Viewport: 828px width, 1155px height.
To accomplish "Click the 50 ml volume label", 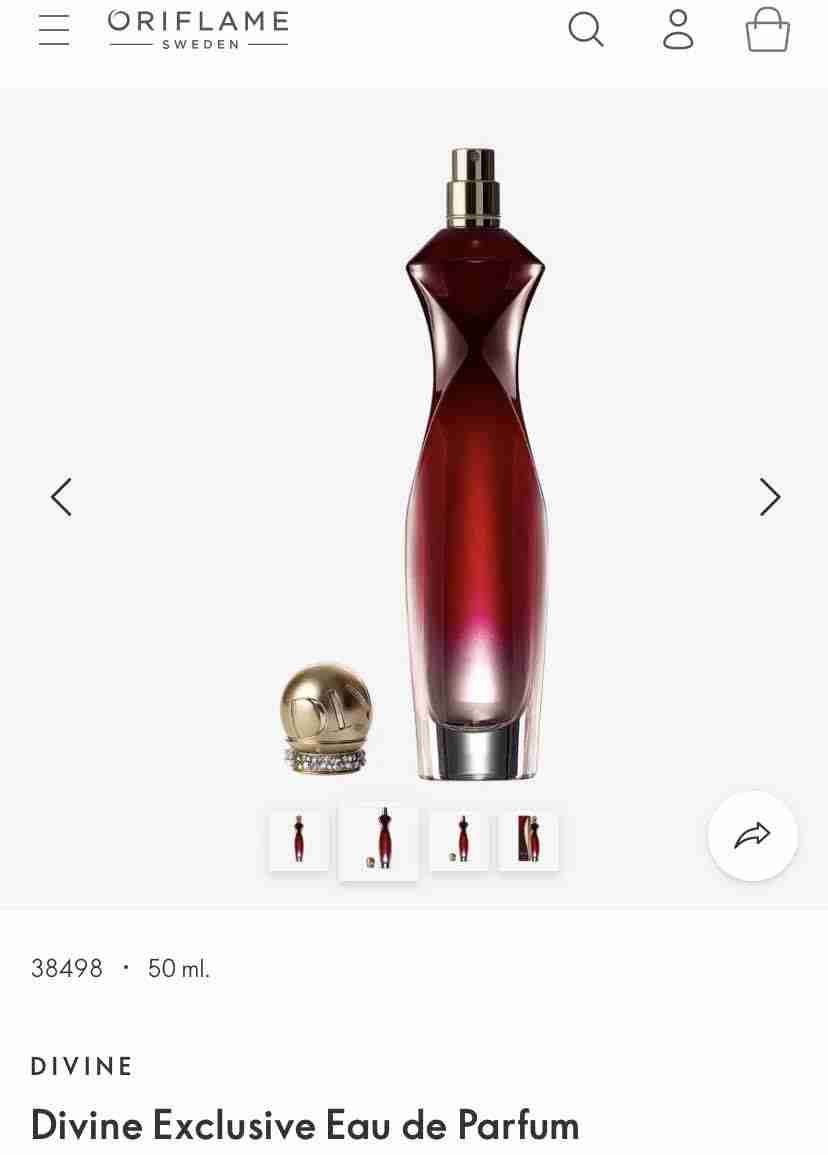I will [178, 968].
